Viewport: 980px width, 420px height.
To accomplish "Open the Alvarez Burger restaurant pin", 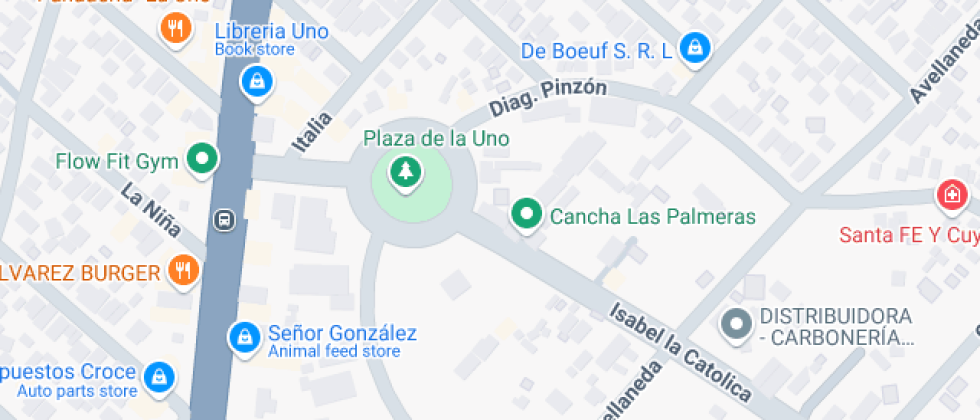I will click(184, 272).
